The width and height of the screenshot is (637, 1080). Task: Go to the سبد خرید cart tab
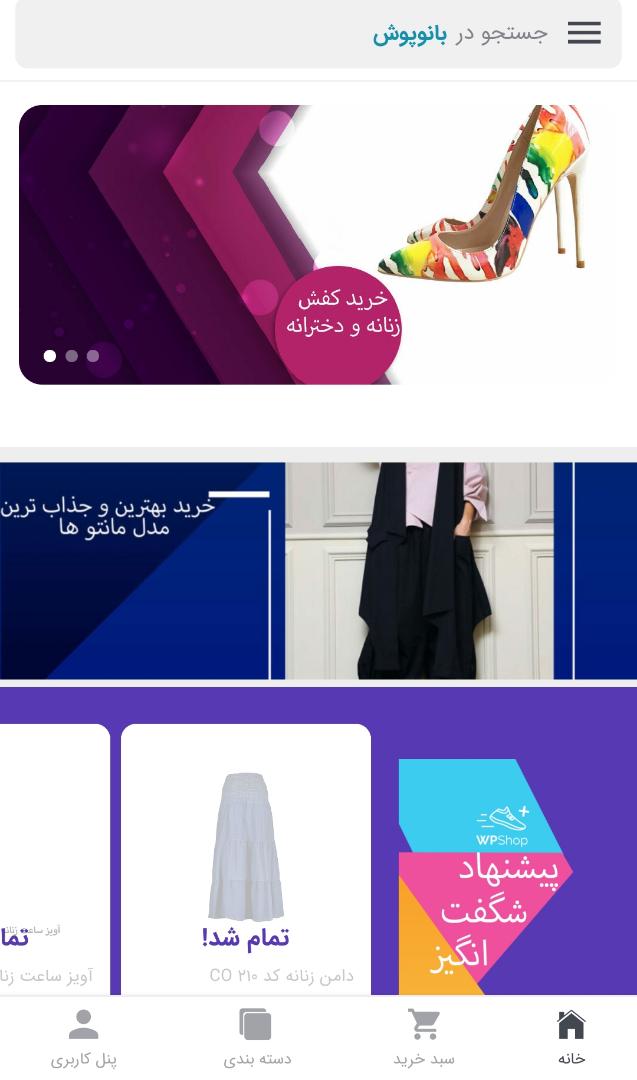(424, 1038)
